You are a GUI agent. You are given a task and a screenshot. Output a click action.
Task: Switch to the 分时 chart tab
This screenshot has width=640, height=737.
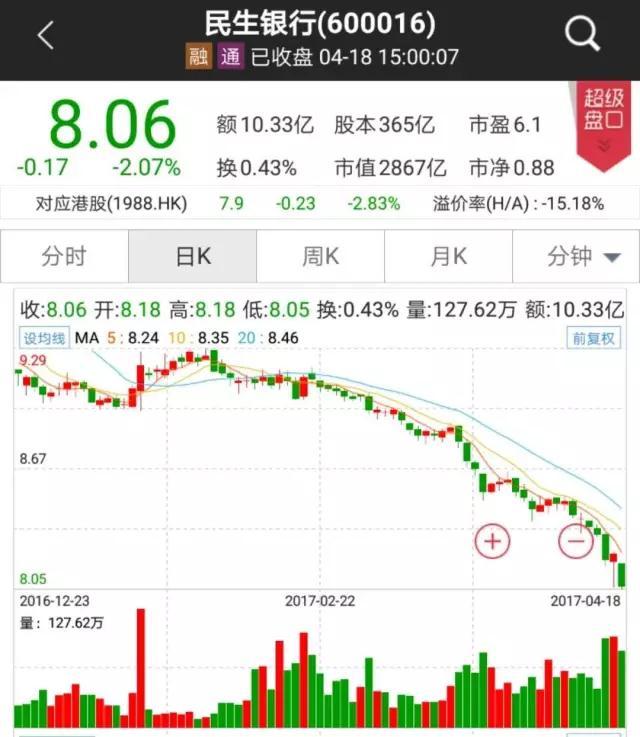64,257
